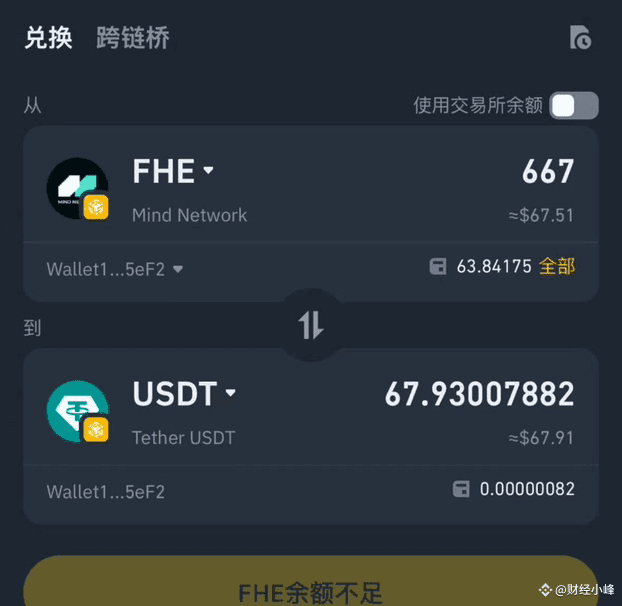
Task: Switch to the 跨链桥 tab
Action: point(133,38)
